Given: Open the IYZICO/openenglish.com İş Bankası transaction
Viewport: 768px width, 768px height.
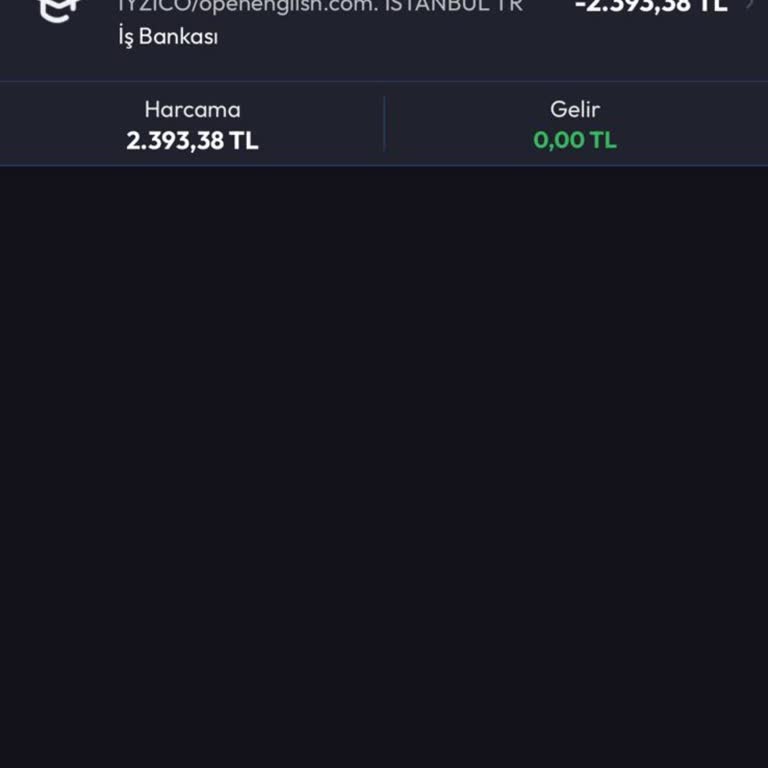Looking at the screenshot, I should 384,22.
